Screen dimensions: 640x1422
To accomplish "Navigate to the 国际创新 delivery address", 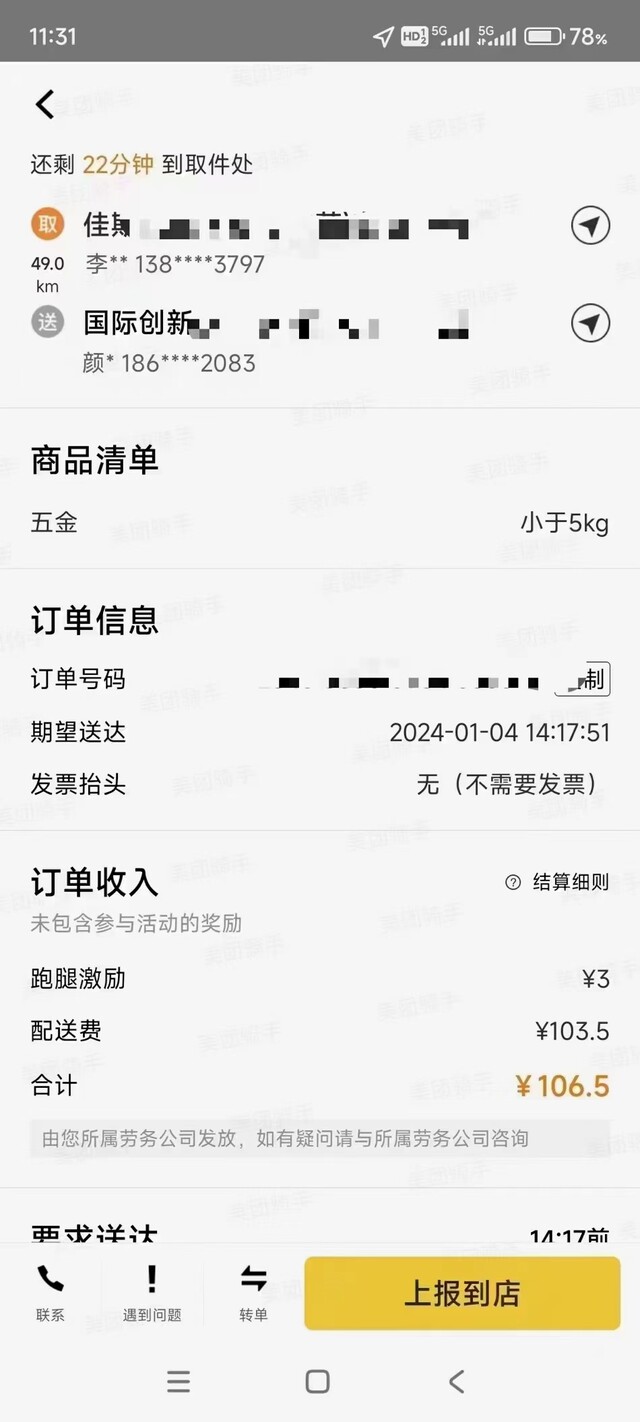I will (590, 323).
